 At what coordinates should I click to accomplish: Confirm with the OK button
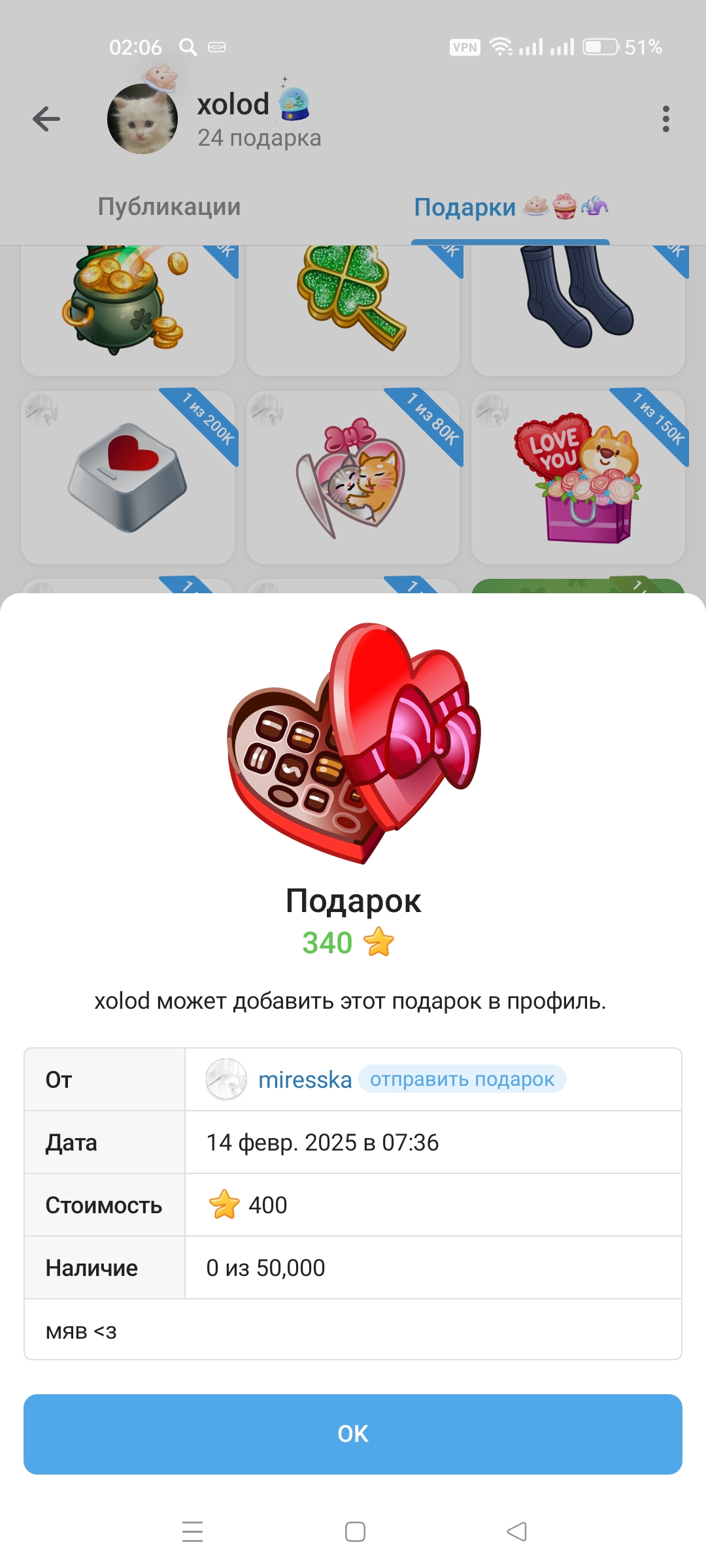(x=353, y=1433)
